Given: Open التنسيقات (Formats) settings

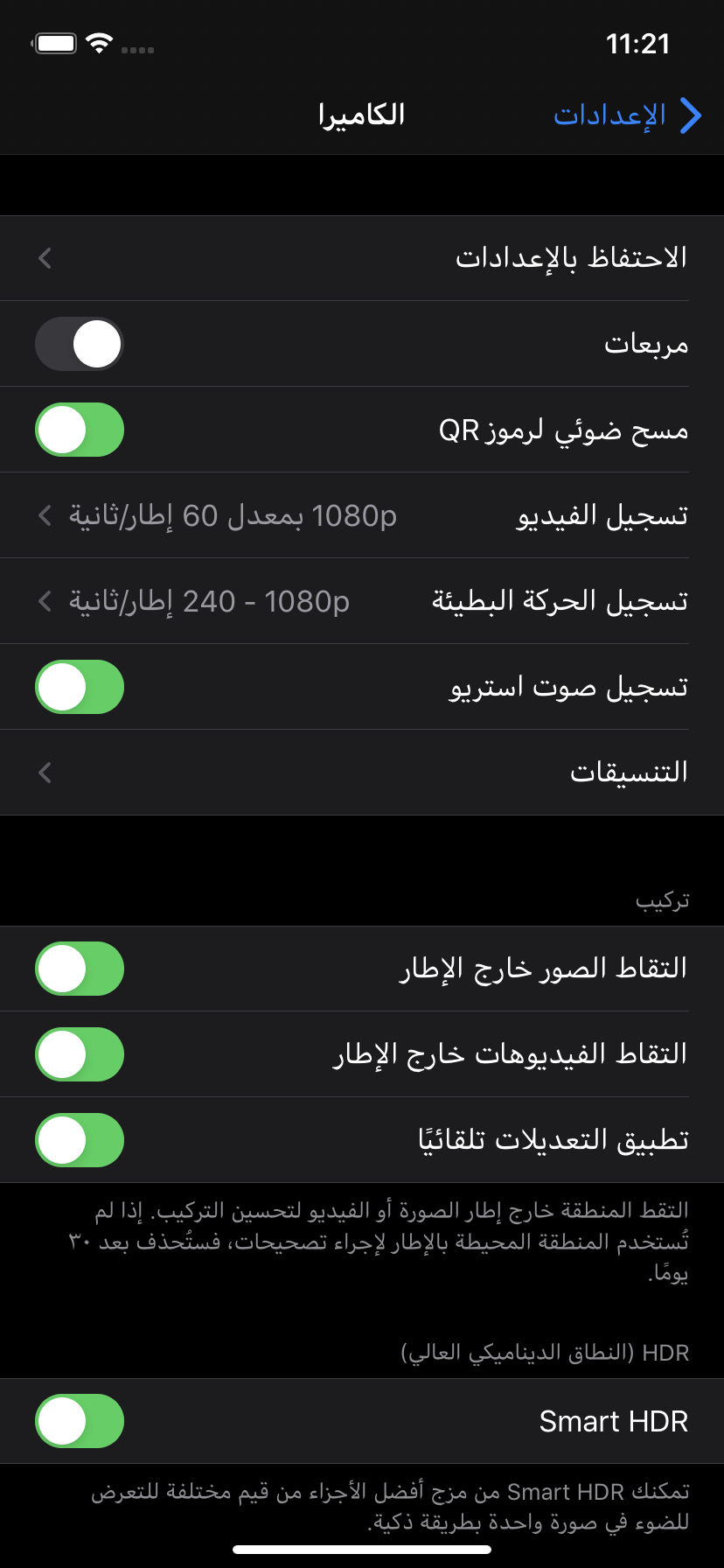Looking at the screenshot, I should click(x=362, y=773).
